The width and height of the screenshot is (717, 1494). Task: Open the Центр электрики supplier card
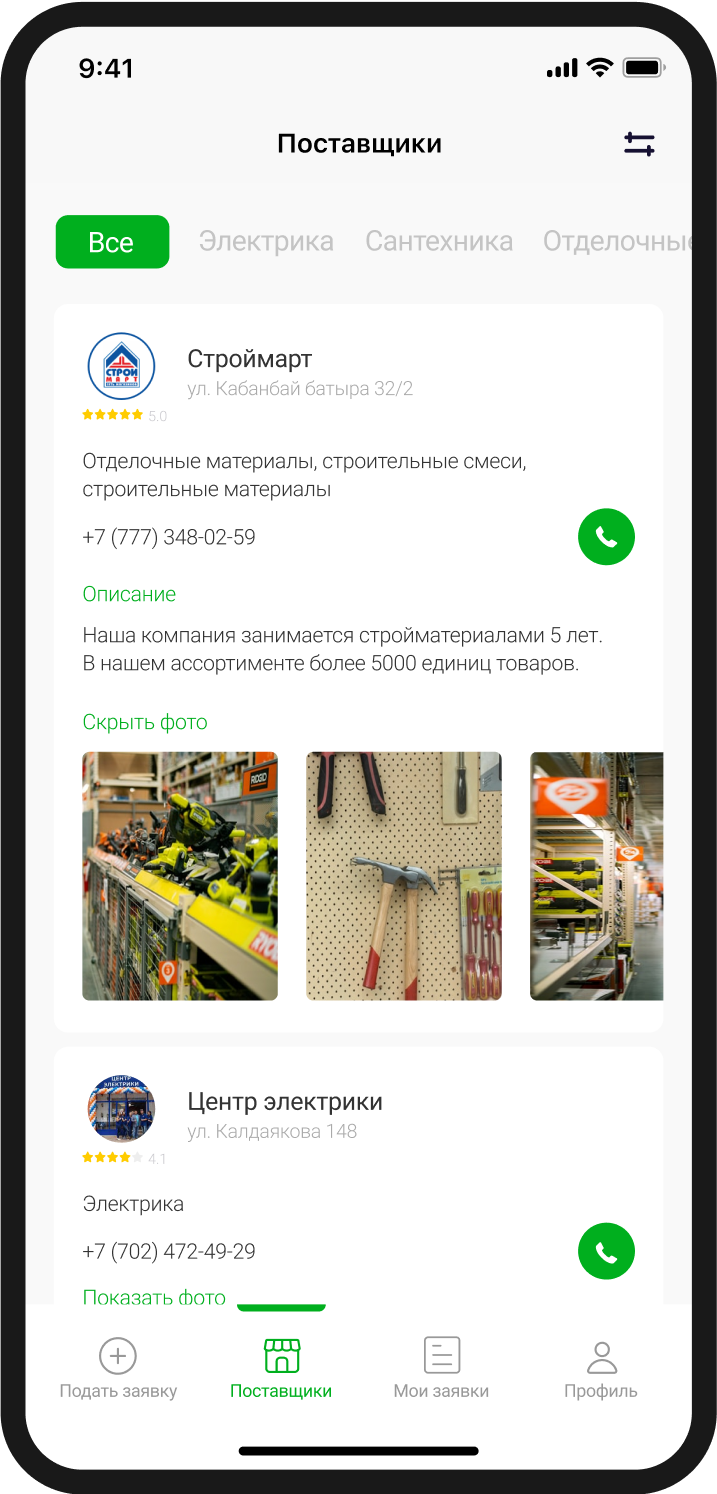285,1102
